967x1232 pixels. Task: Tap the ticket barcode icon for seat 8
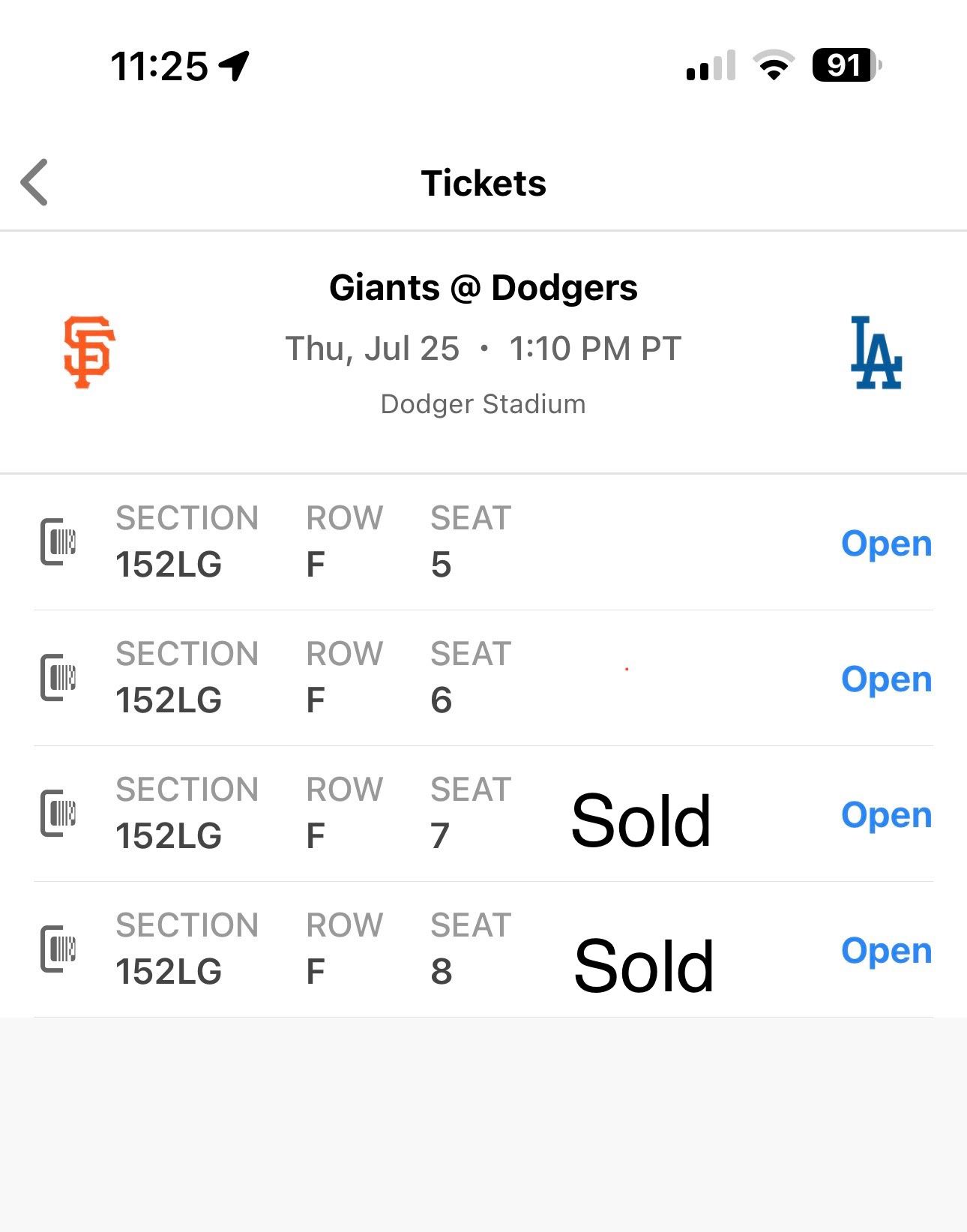(60, 949)
